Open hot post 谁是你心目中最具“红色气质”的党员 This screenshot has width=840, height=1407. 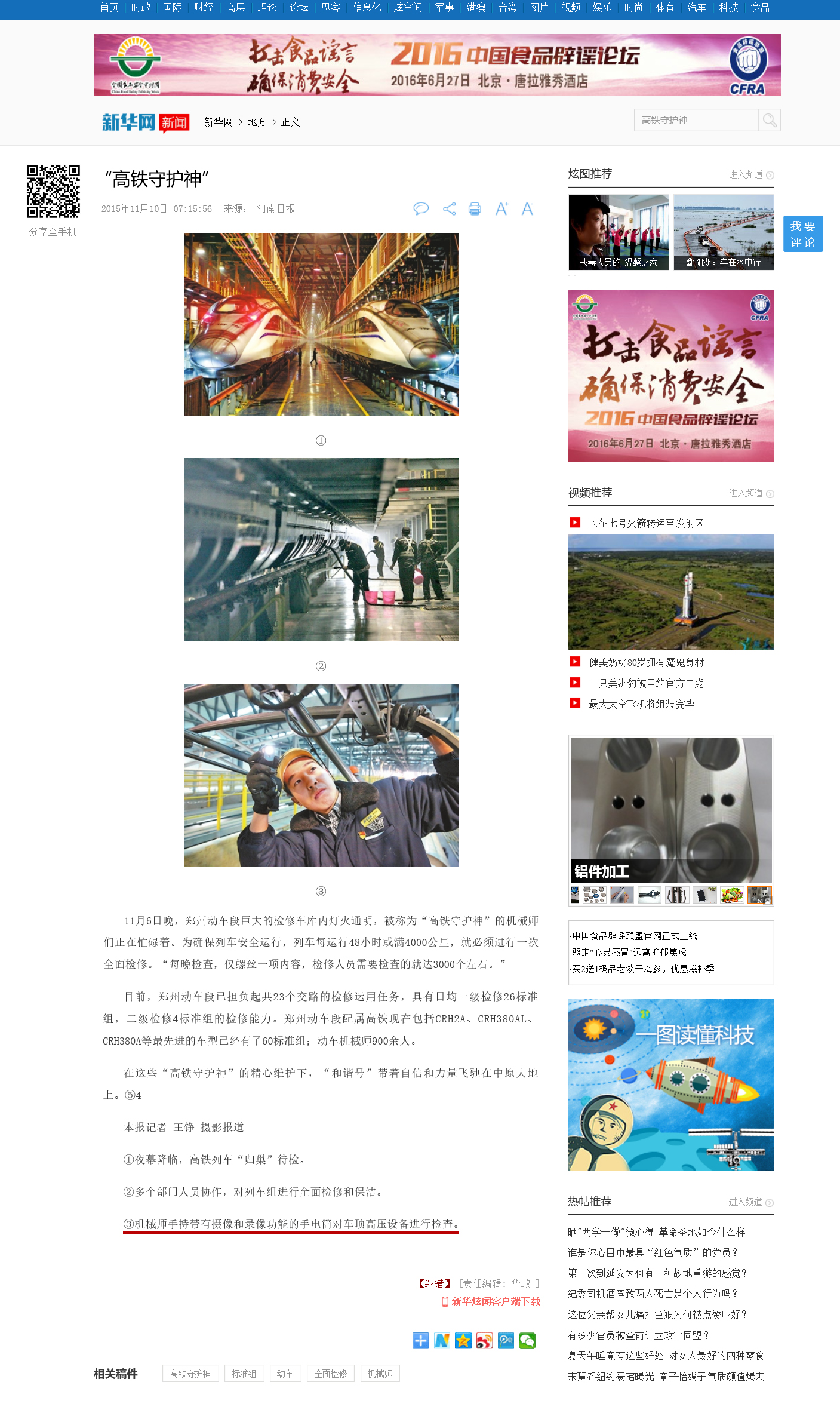(653, 1252)
